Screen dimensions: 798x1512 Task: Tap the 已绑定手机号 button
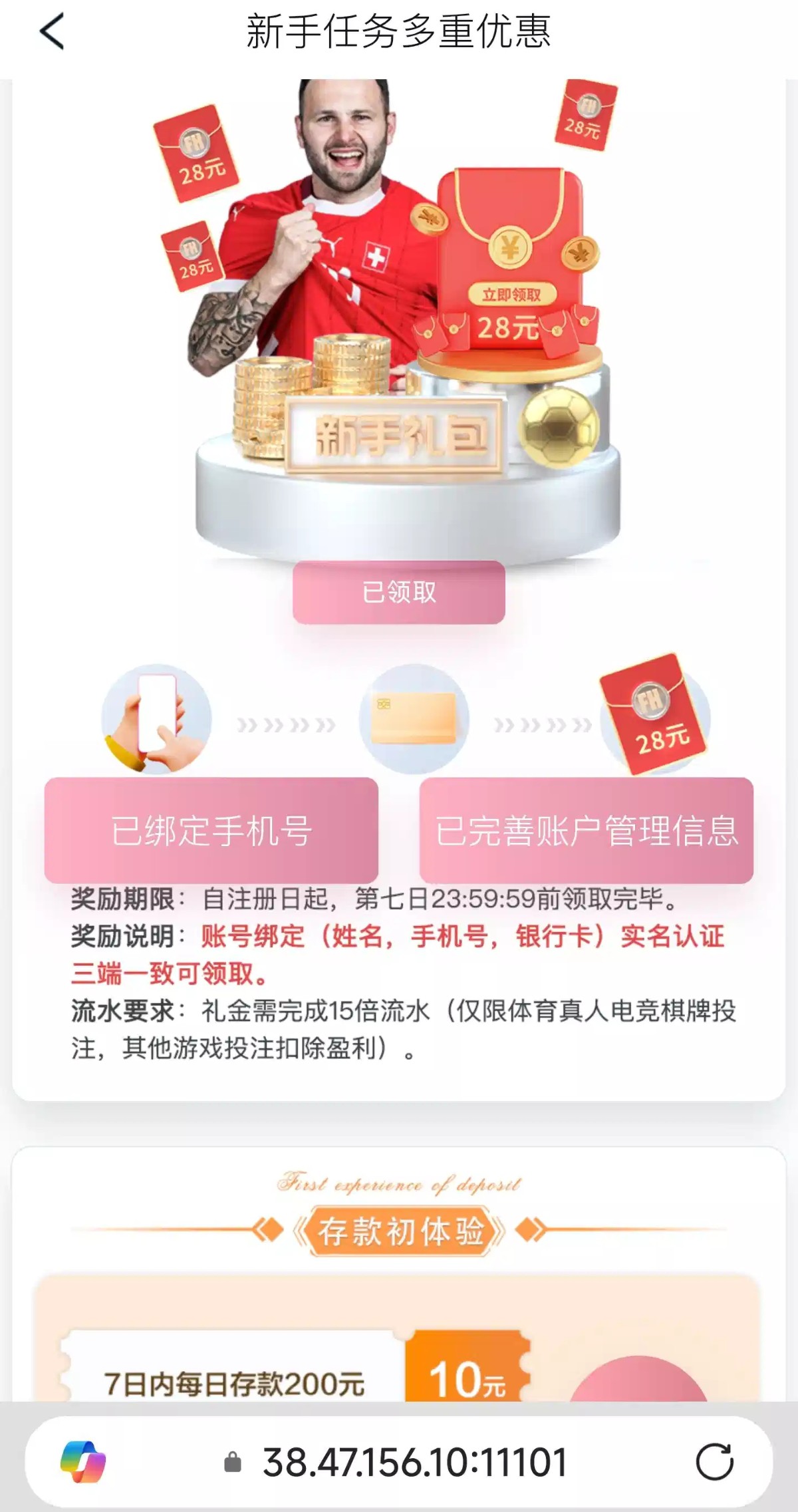(x=211, y=830)
